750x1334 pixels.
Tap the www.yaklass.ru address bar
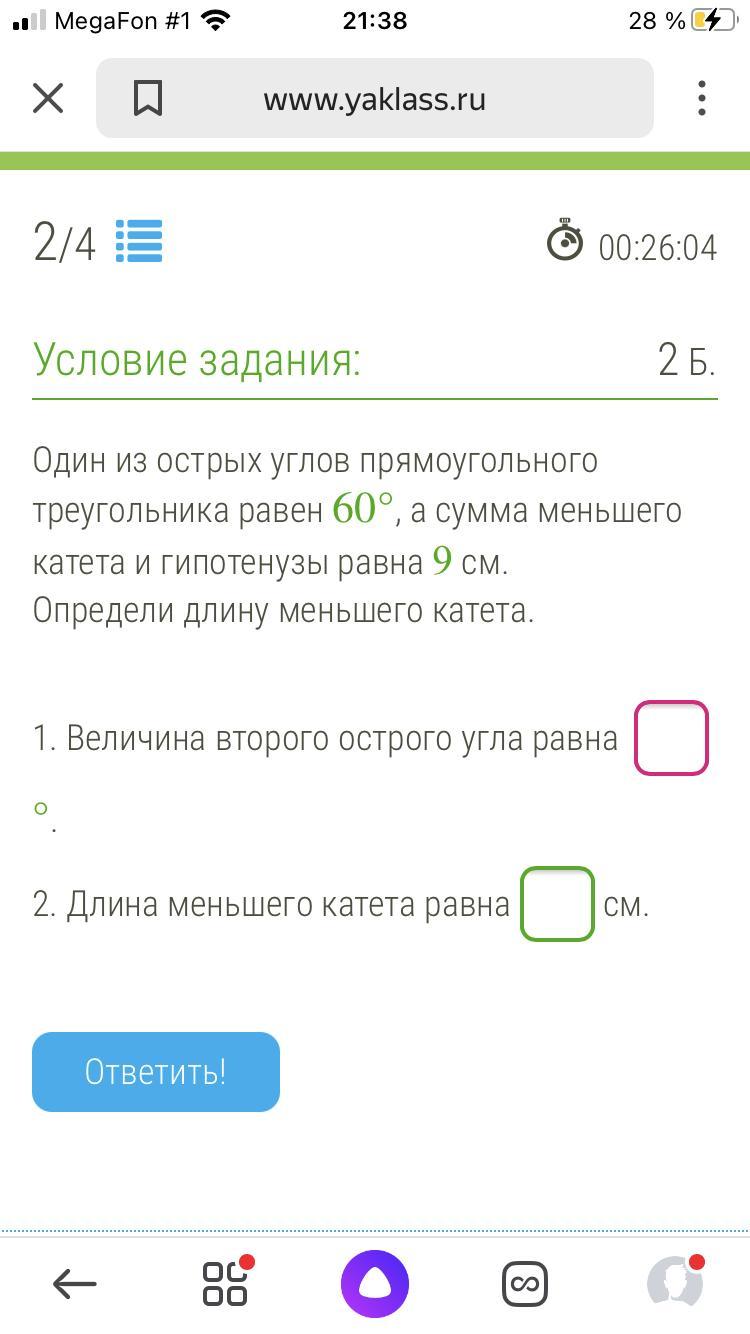tap(375, 99)
